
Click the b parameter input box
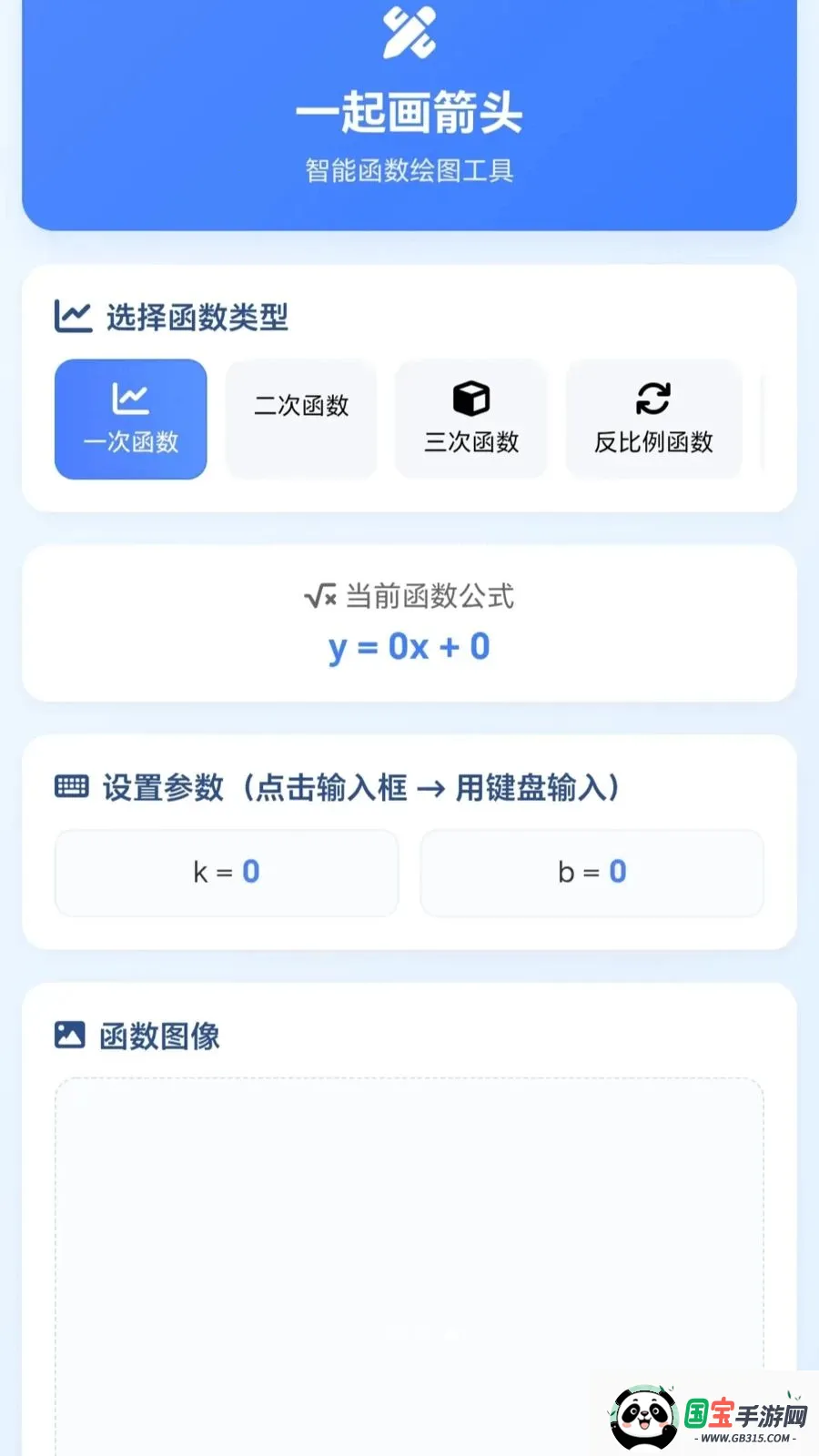click(x=591, y=872)
